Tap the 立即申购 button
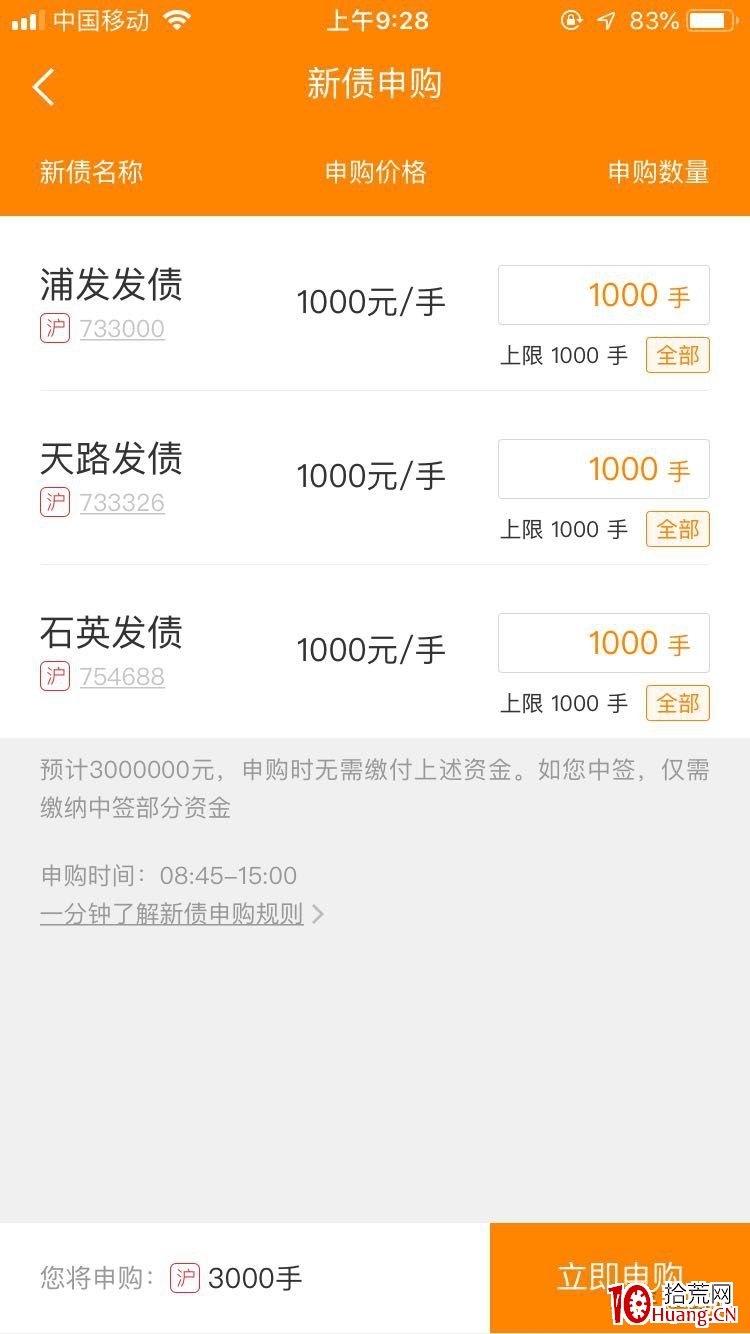The width and height of the screenshot is (750, 1334). (x=620, y=1277)
